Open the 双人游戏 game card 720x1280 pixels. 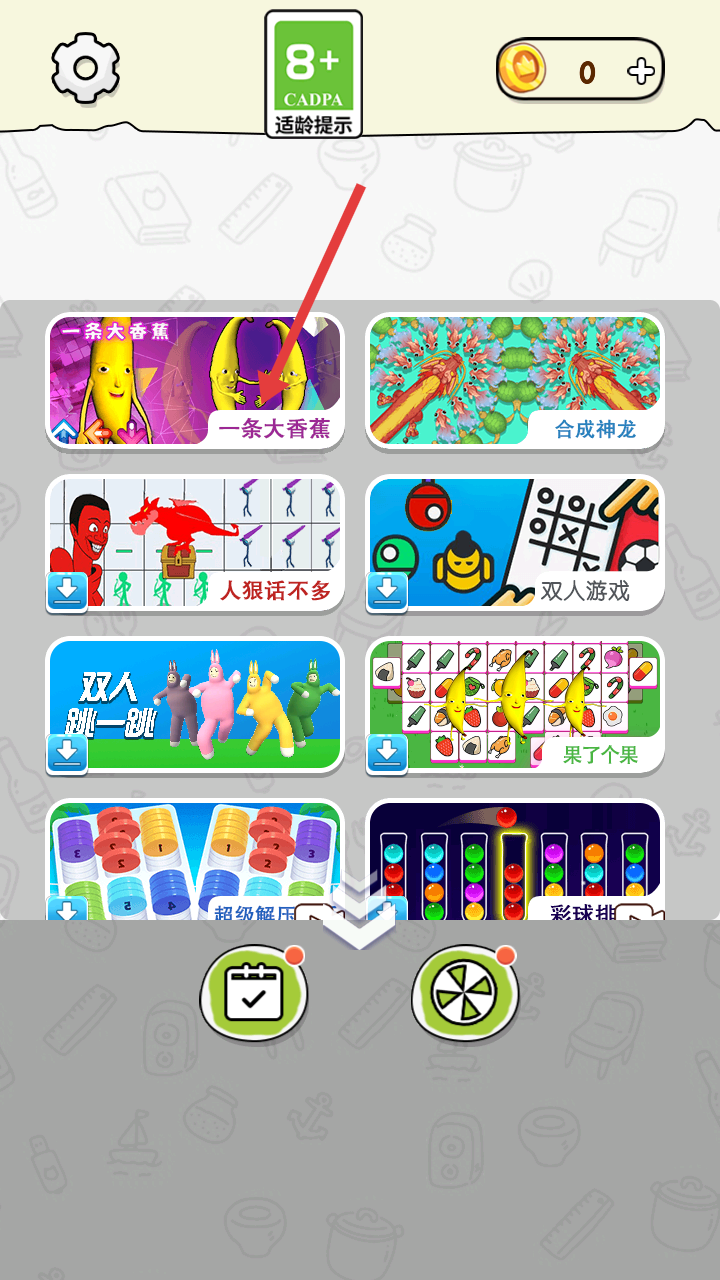click(x=515, y=542)
